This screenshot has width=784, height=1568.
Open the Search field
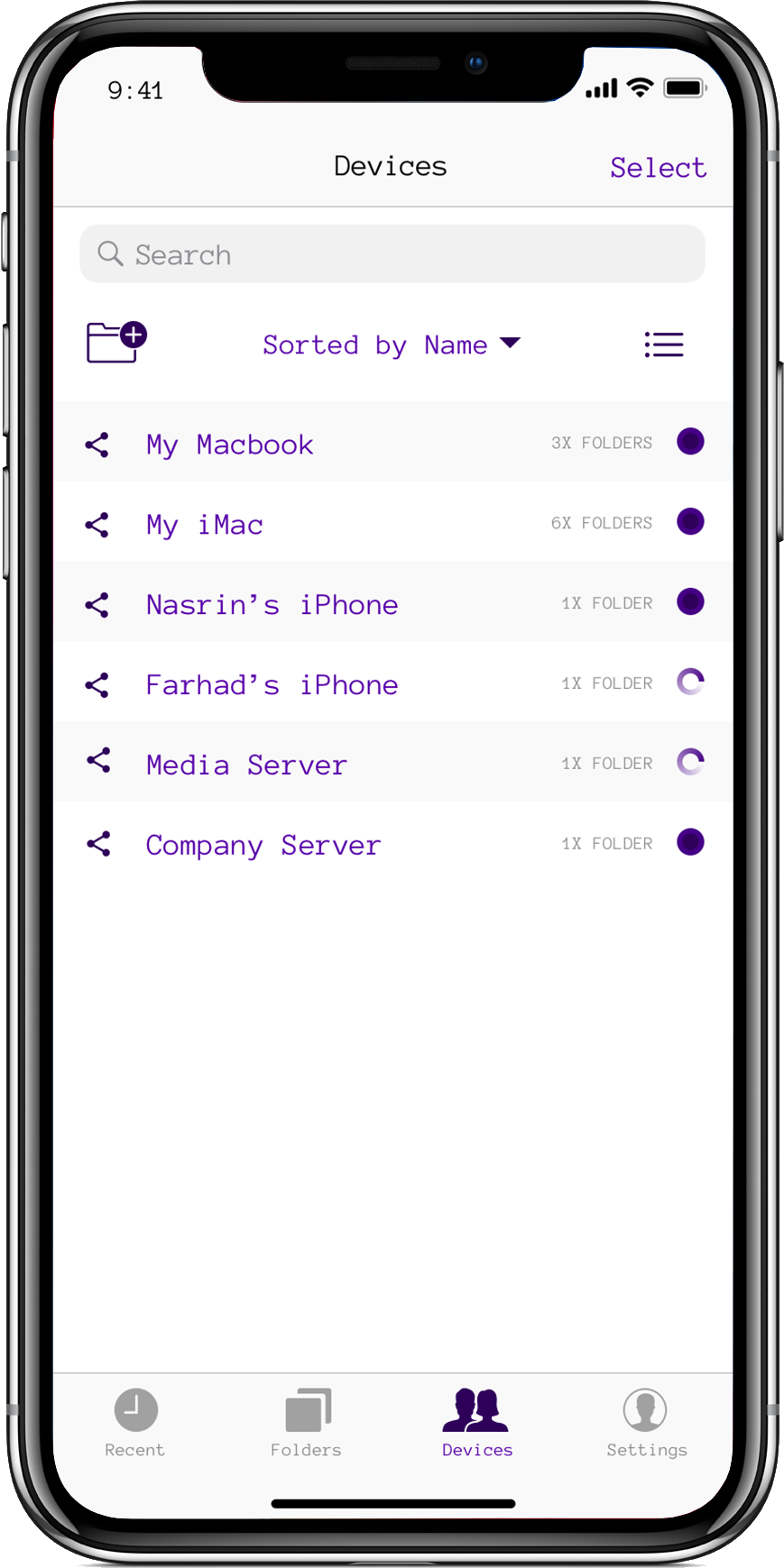point(392,254)
